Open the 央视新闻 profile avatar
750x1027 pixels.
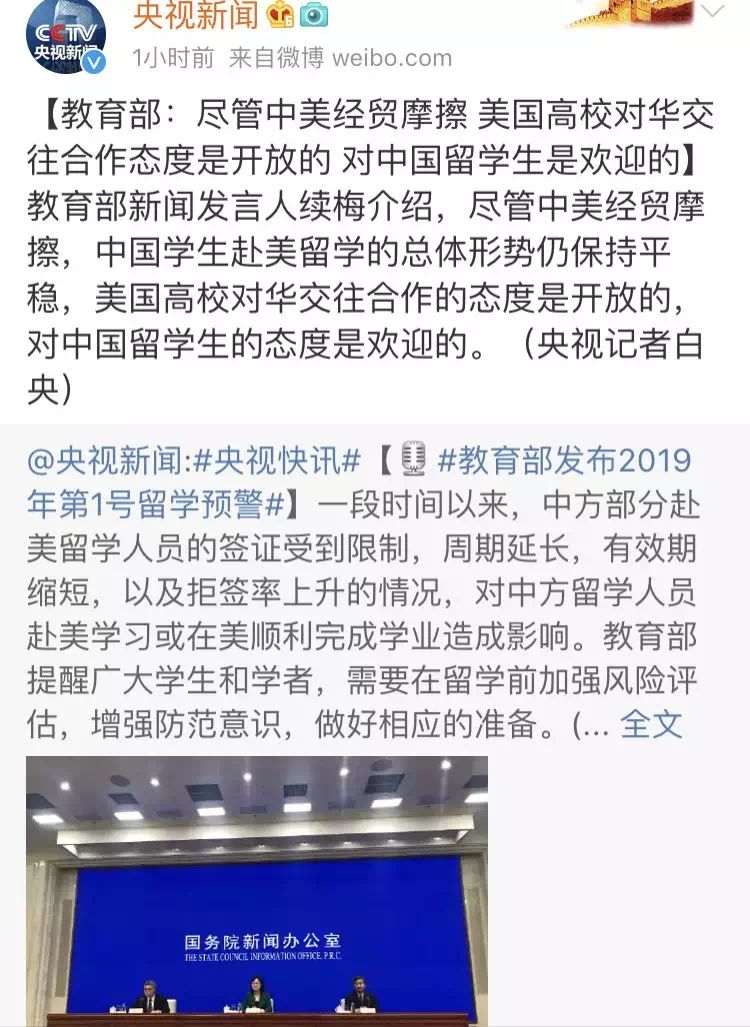coord(65,35)
